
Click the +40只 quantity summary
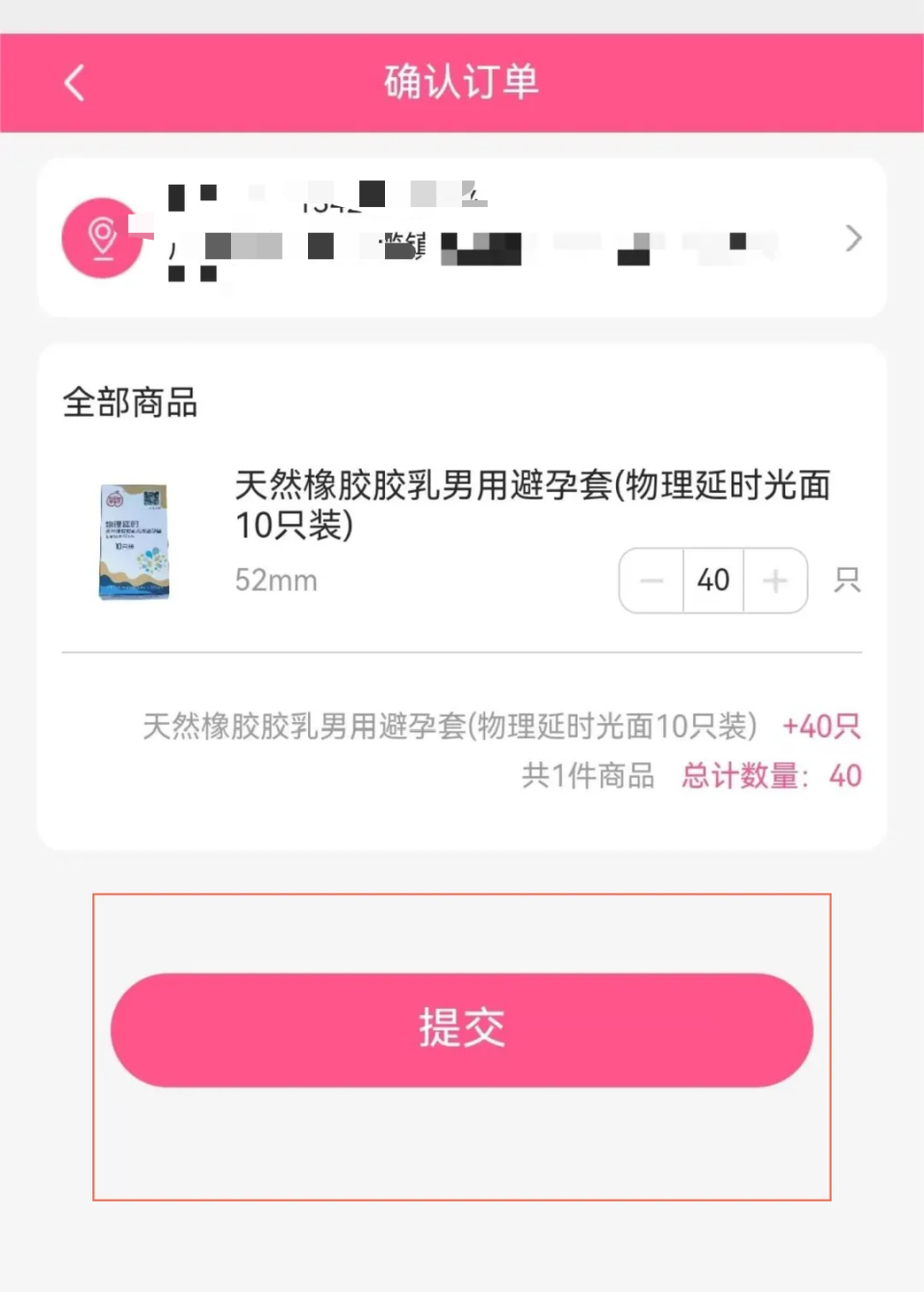click(821, 727)
